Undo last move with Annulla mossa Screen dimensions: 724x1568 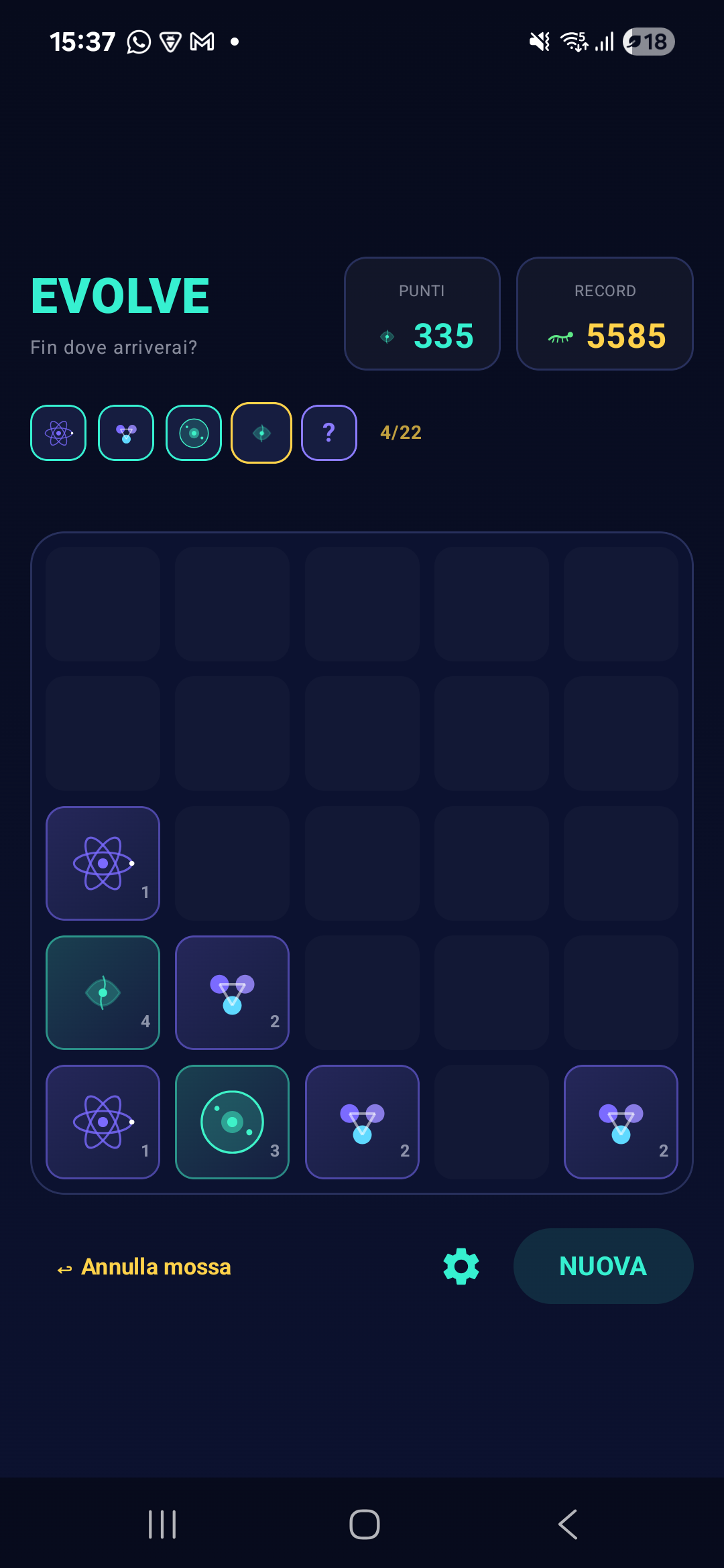tap(144, 1266)
